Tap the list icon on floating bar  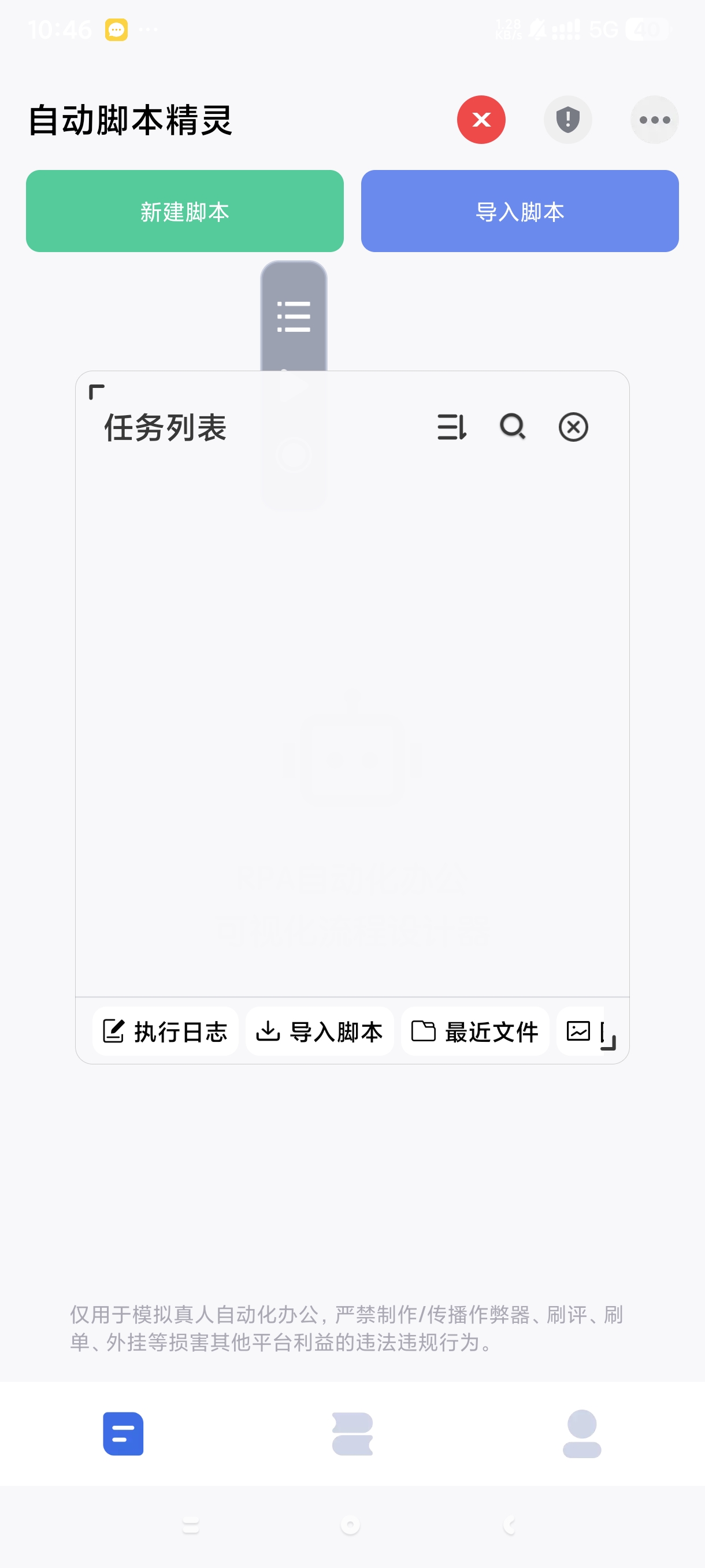[294, 316]
